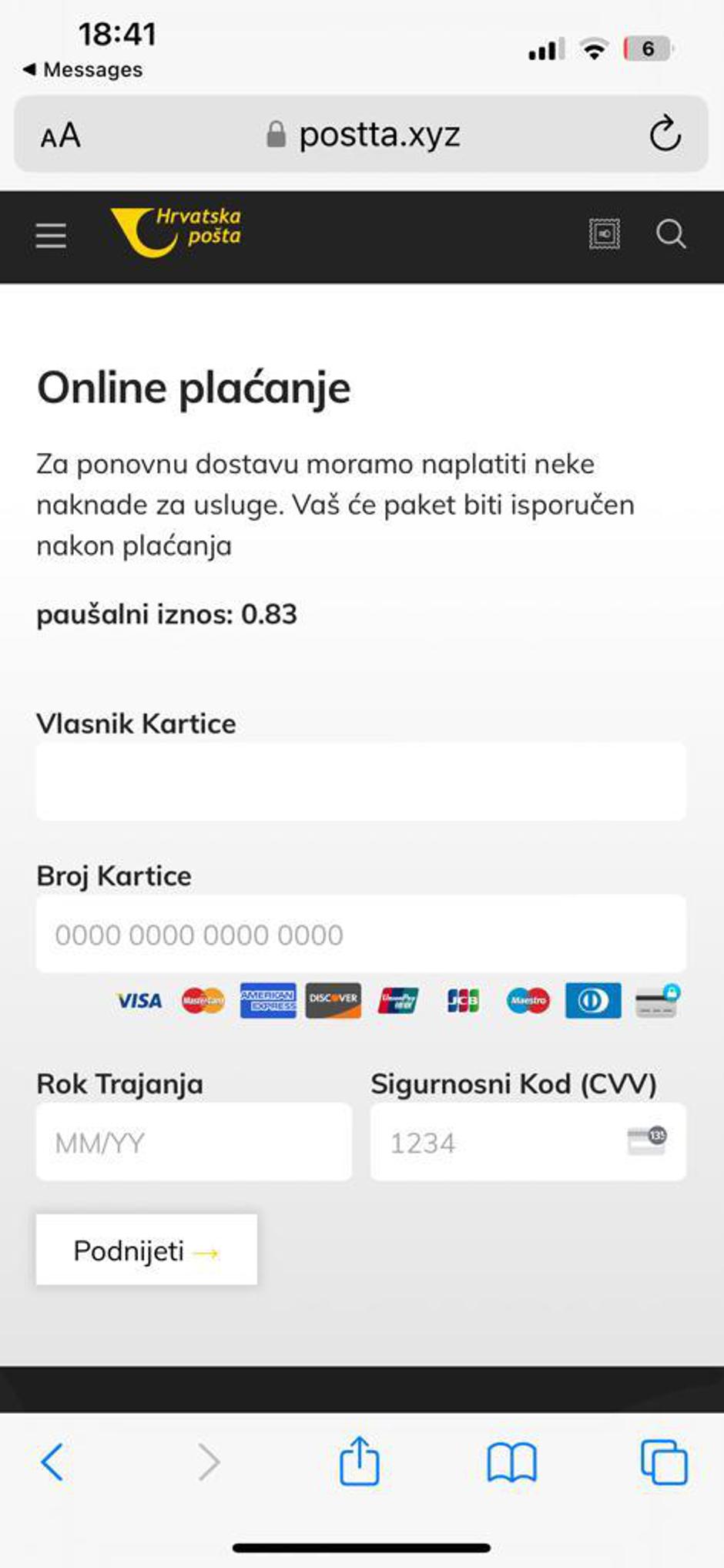The image size is (724, 1568).
Task: Return to Messages app
Action: [83, 69]
